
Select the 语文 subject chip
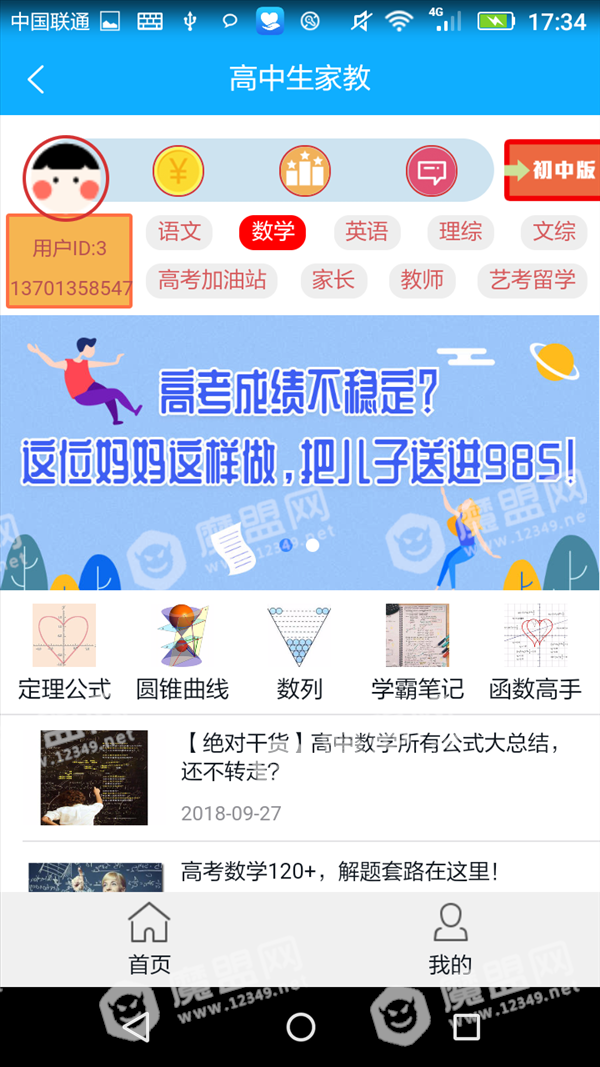[x=179, y=233]
